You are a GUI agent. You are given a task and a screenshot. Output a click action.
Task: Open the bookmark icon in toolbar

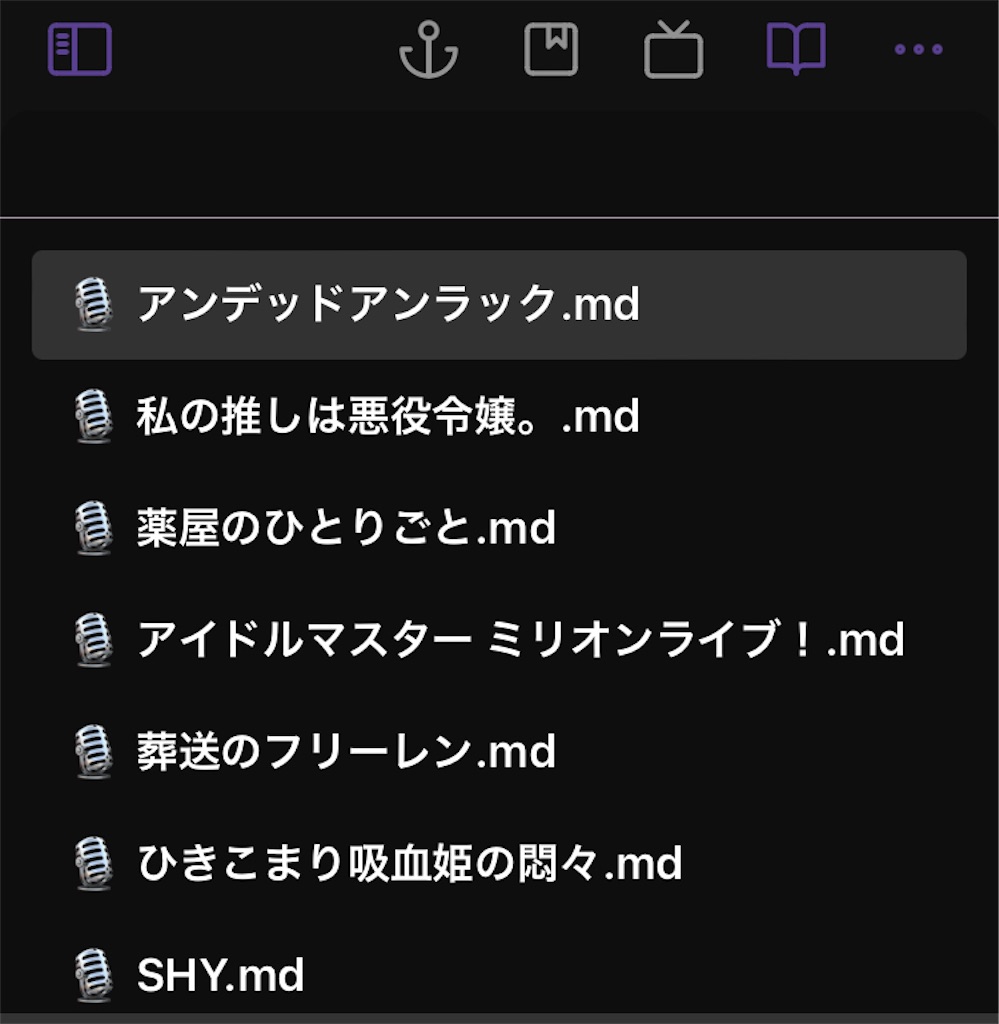point(551,49)
